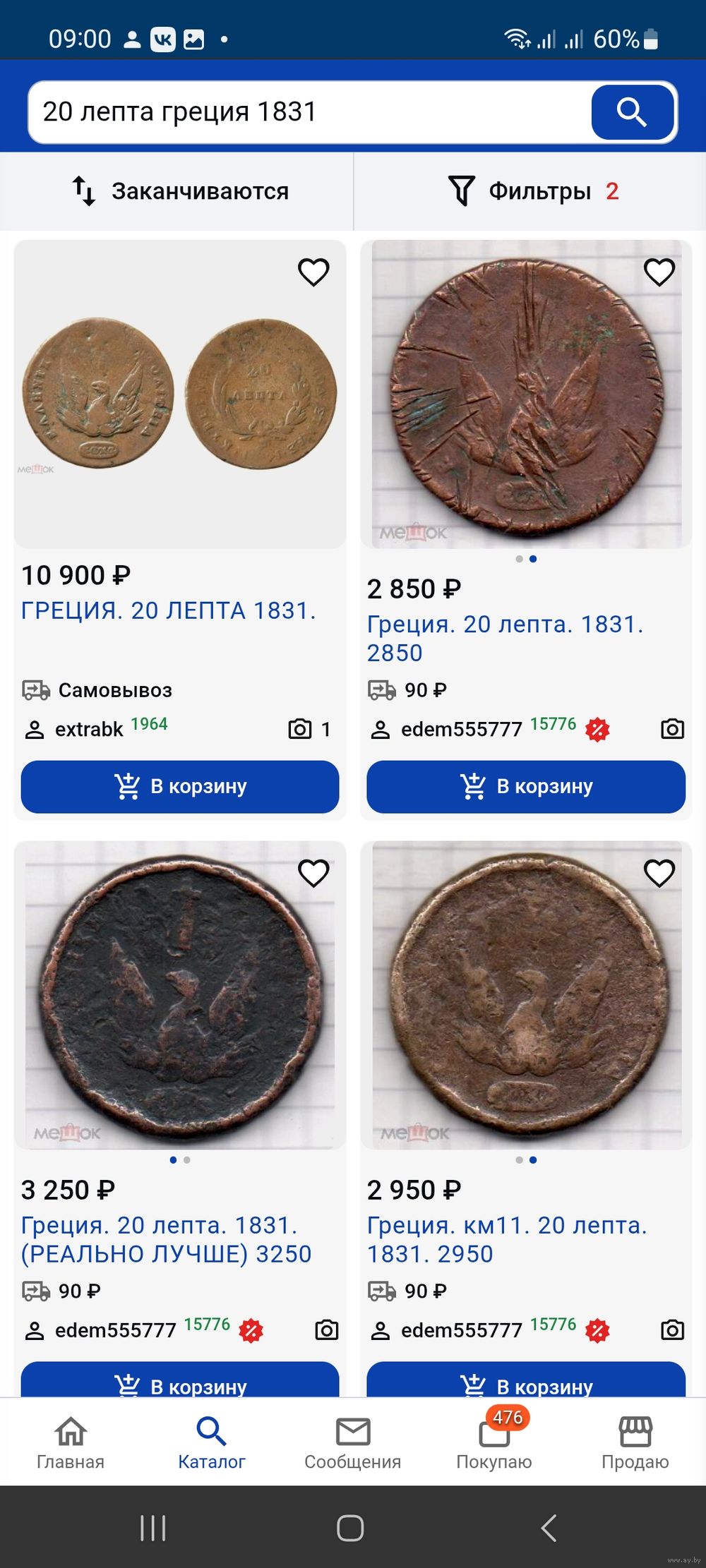View the Греция. км11. 20 лепта listing
Viewport: 706px width, 1568px height.
[507, 1240]
